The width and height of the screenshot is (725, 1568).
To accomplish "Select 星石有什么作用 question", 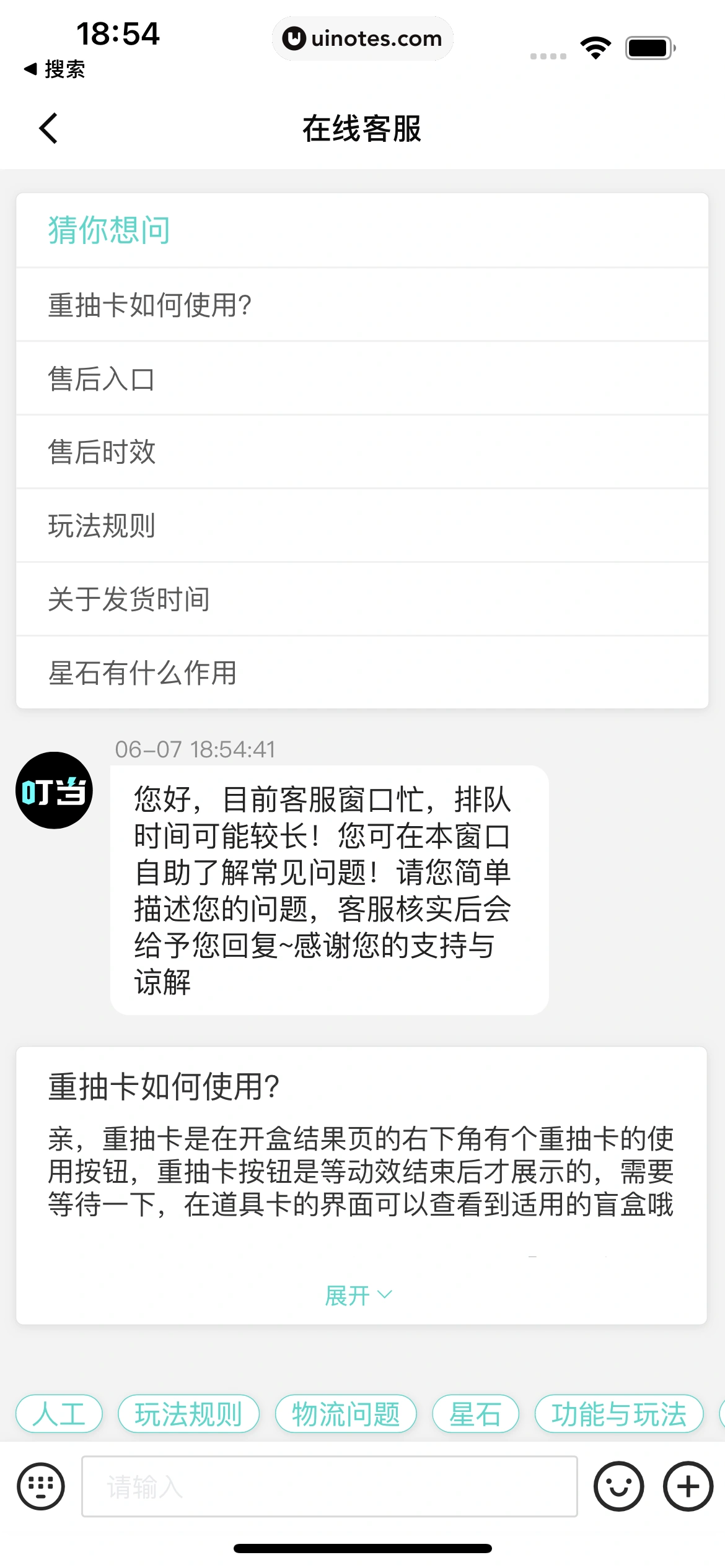I will click(x=143, y=673).
